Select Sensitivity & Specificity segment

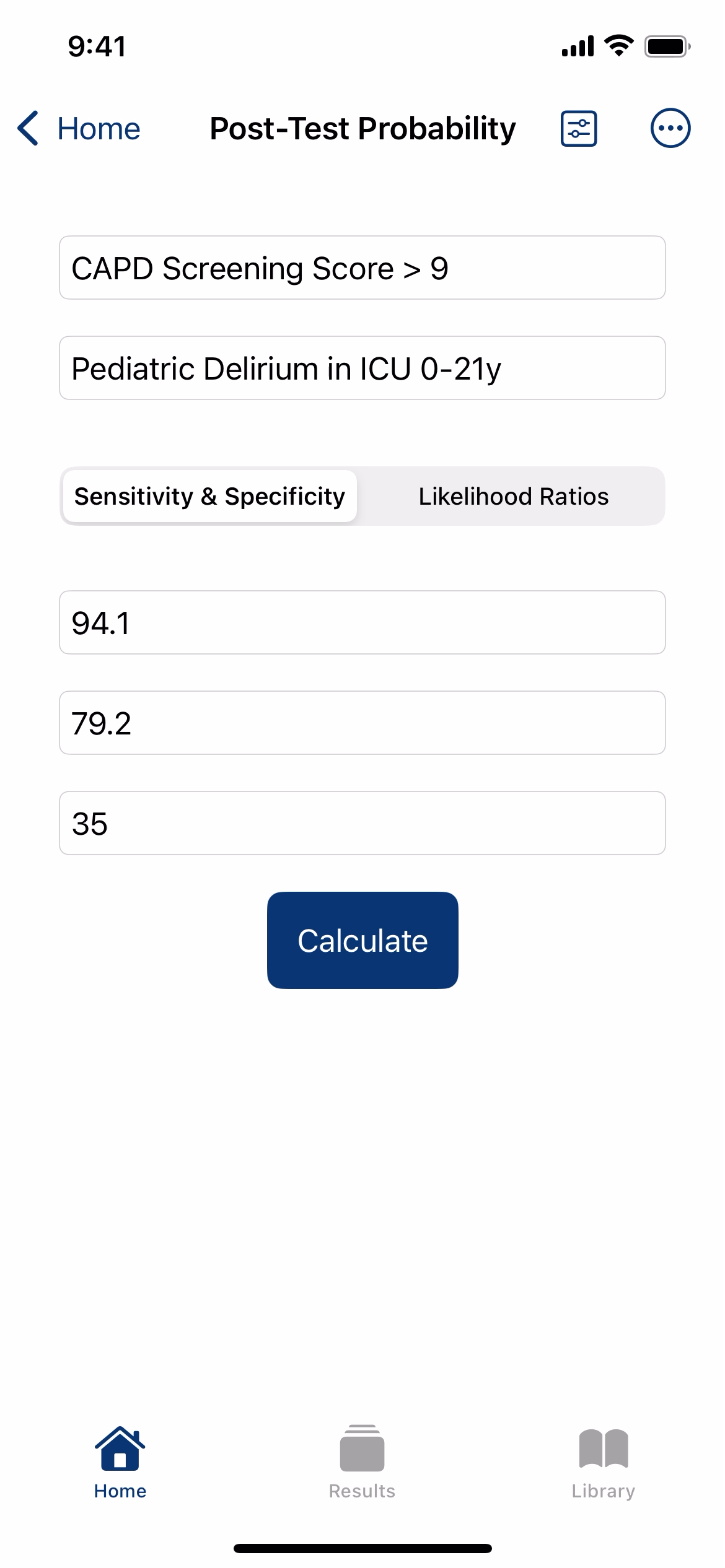click(210, 496)
